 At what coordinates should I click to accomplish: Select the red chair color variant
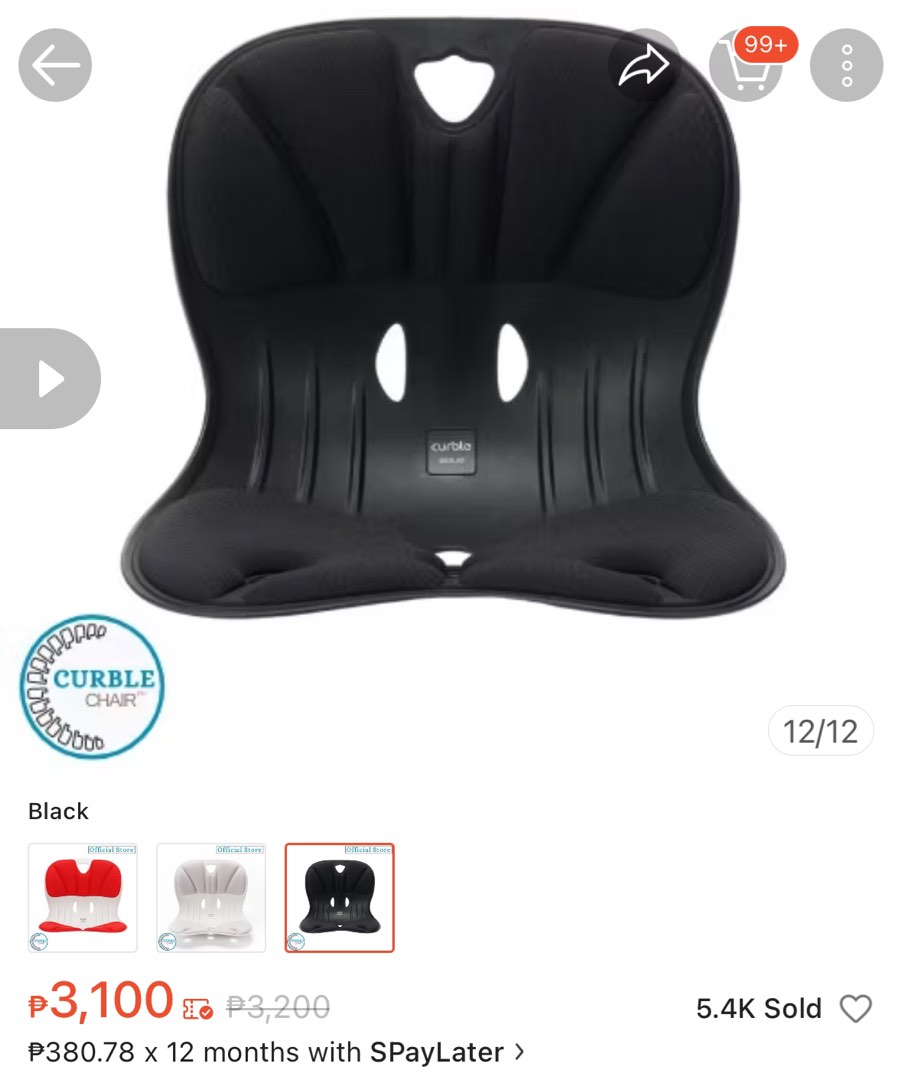click(84, 896)
